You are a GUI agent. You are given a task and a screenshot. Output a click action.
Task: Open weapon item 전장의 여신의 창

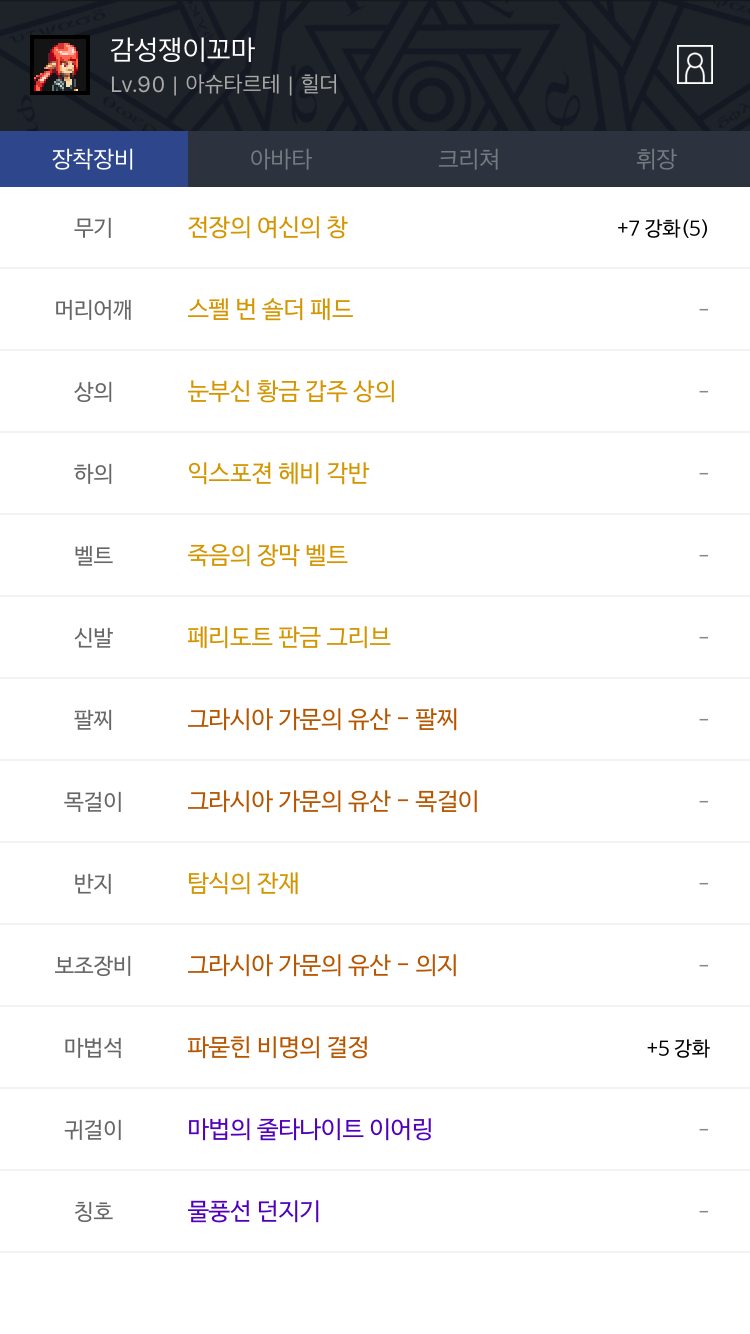tap(267, 227)
